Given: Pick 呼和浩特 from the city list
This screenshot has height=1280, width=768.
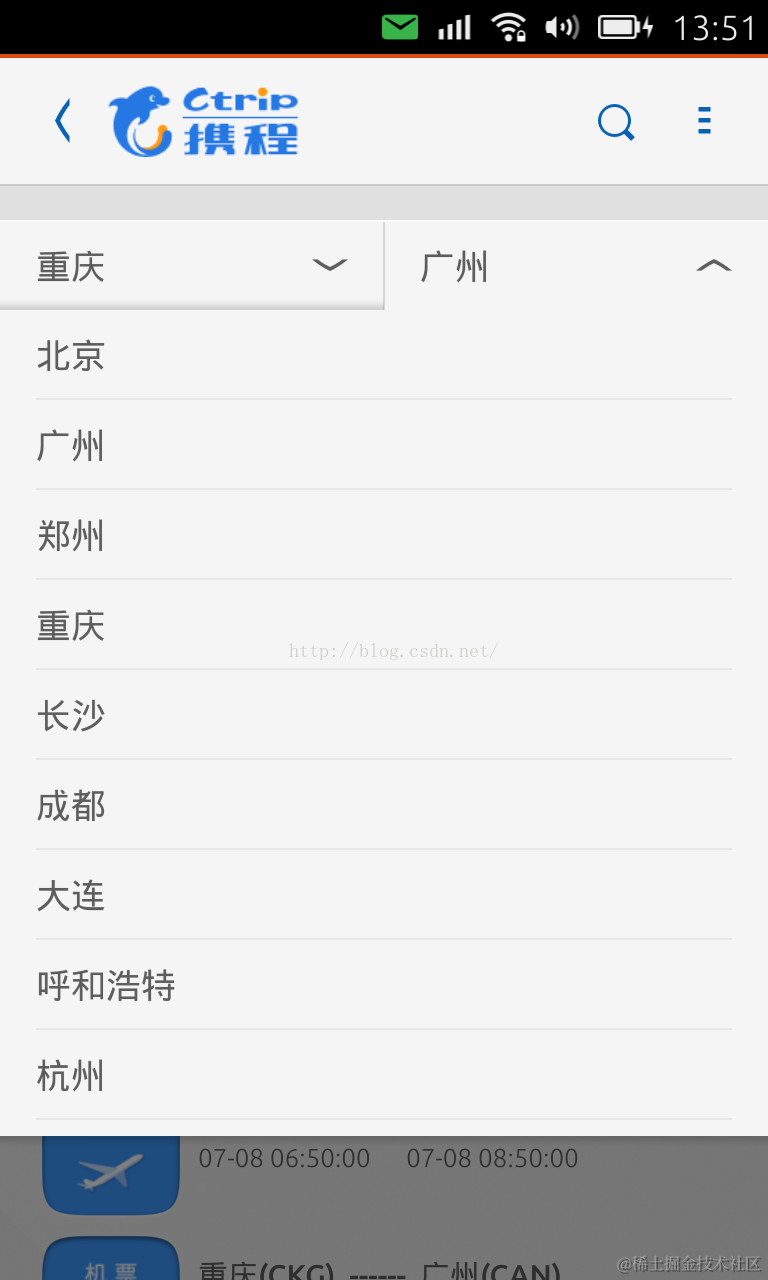Looking at the screenshot, I should point(384,985).
